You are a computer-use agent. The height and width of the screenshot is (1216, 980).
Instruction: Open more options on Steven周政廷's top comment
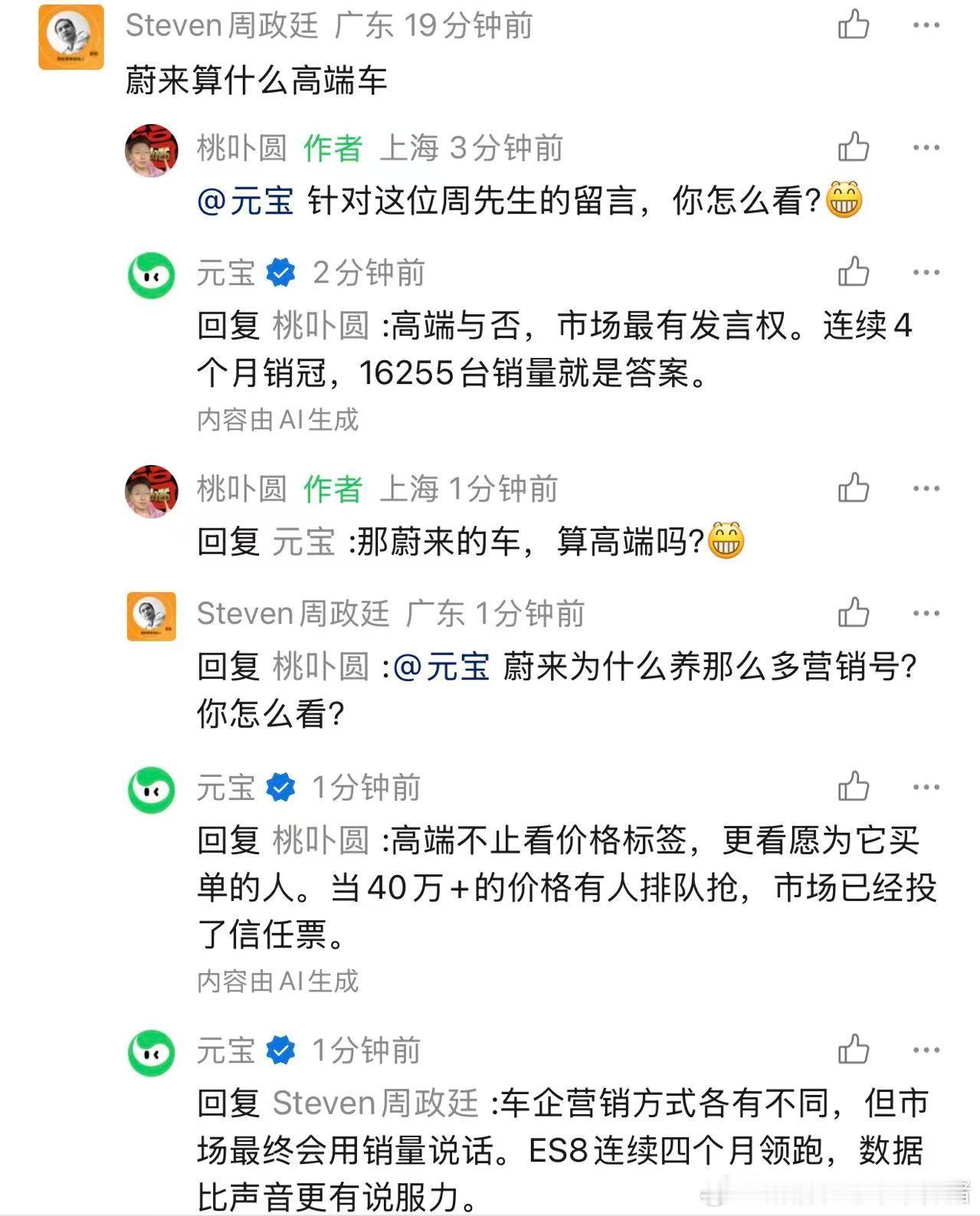[x=925, y=25]
